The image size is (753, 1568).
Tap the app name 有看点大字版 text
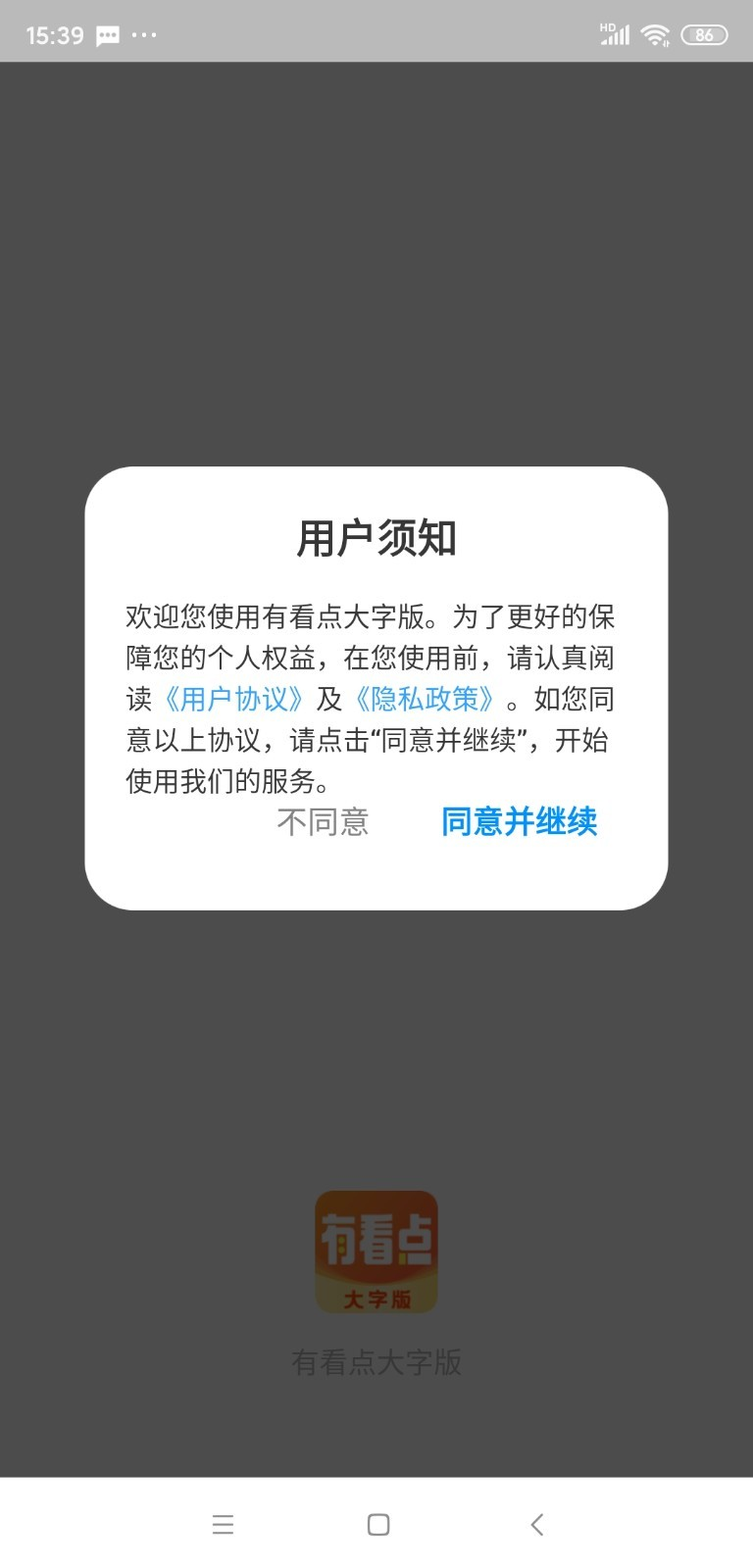[x=376, y=1362]
